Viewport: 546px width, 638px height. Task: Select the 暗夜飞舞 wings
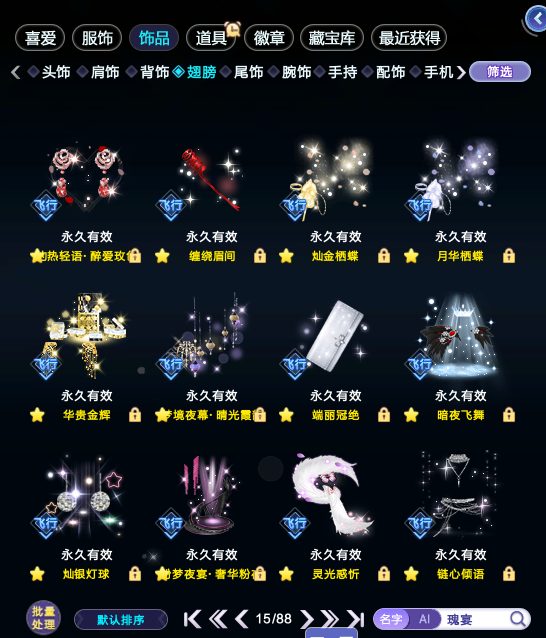pyautogui.click(x=460, y=338)
